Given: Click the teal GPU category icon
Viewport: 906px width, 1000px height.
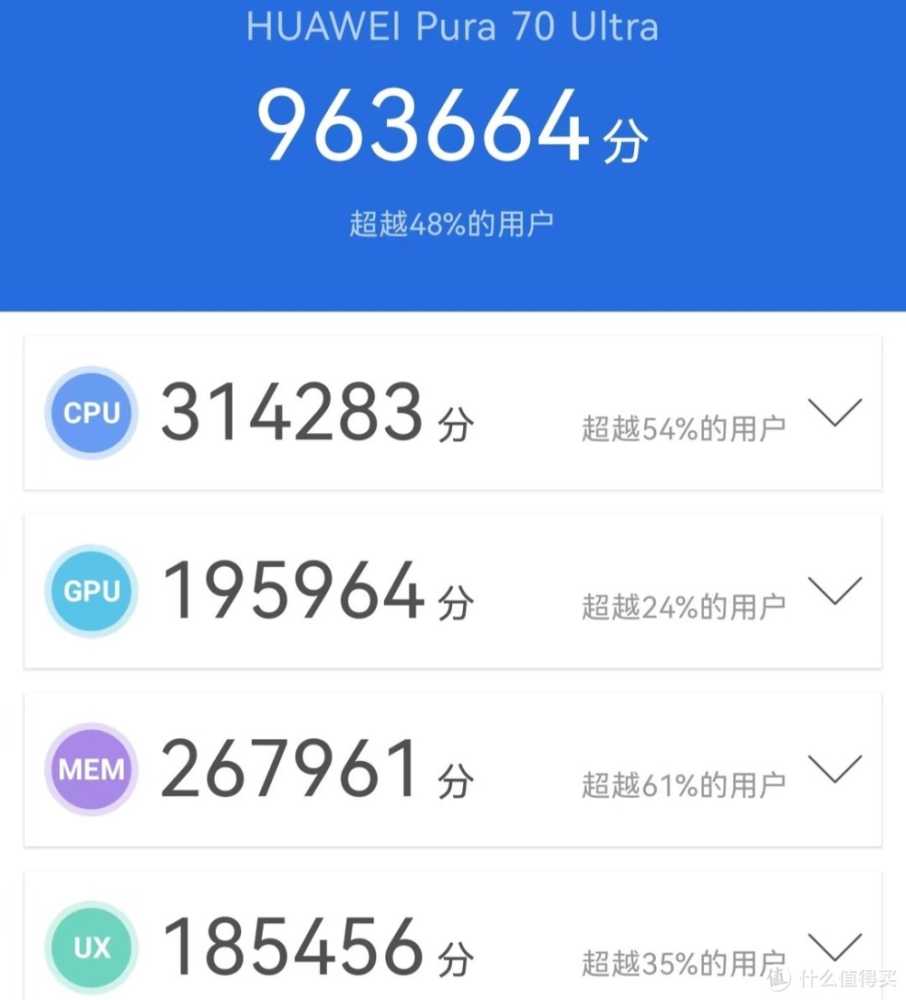Looking at the screenshot, I should coord(90,590).
